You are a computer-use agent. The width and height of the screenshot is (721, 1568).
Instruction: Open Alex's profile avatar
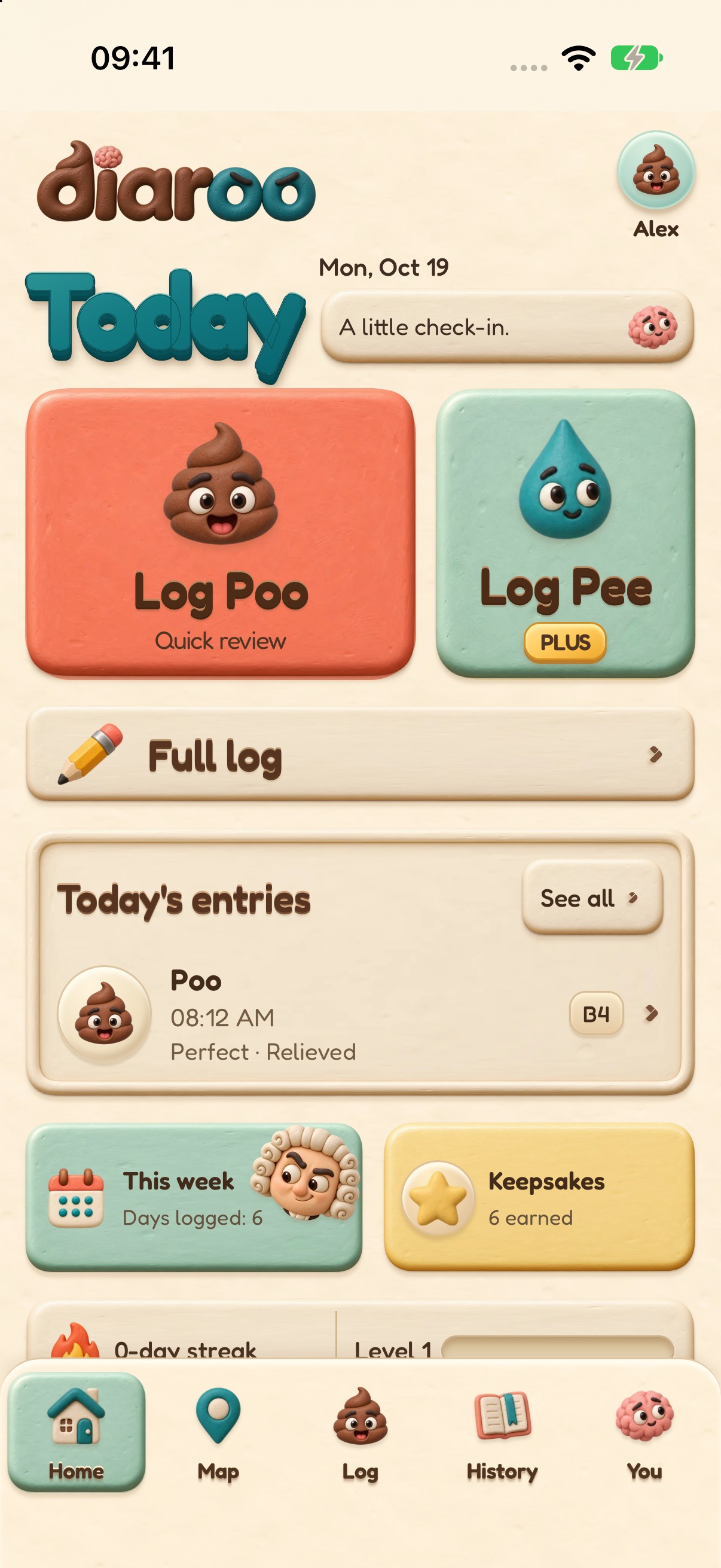(x=655, y=171)
